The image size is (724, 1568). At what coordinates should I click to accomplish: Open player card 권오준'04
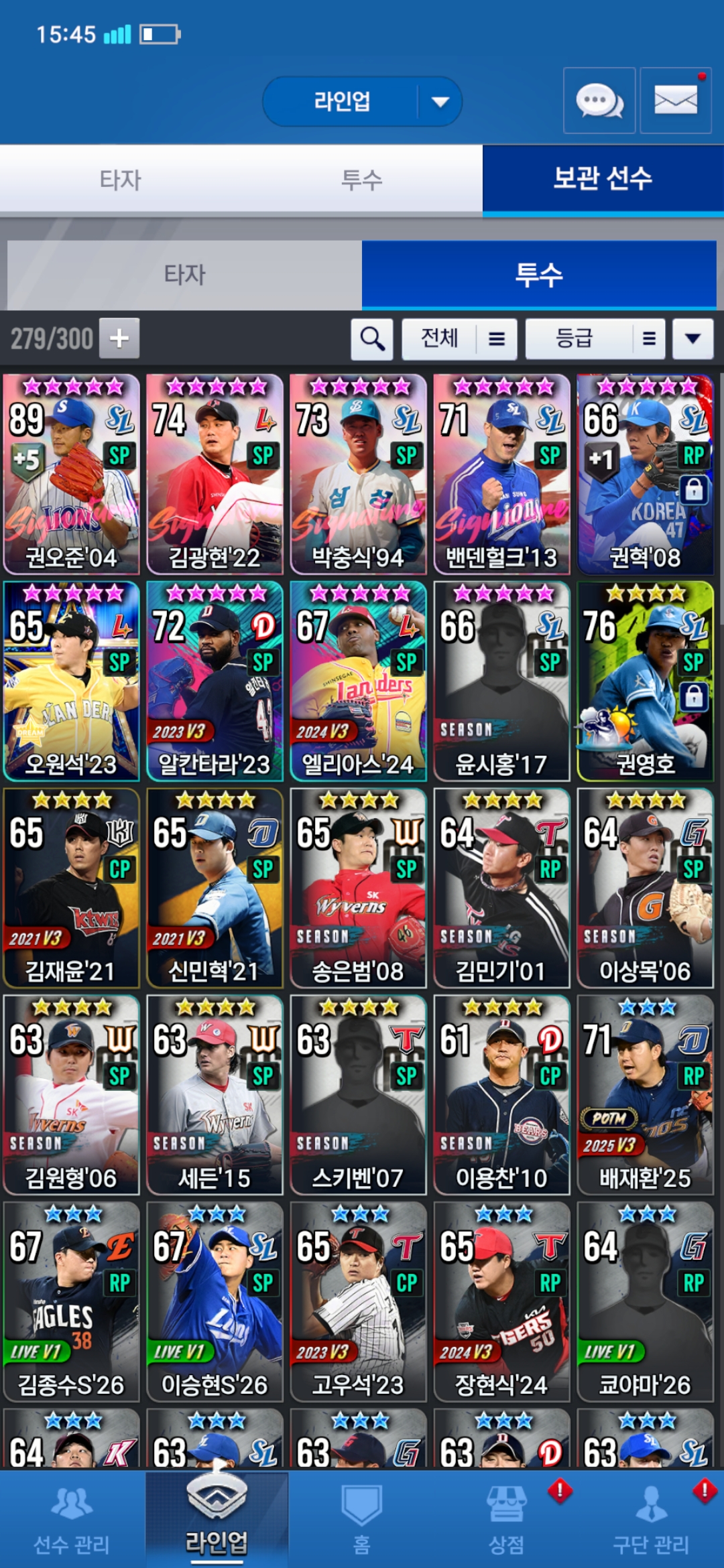point(71,474)
